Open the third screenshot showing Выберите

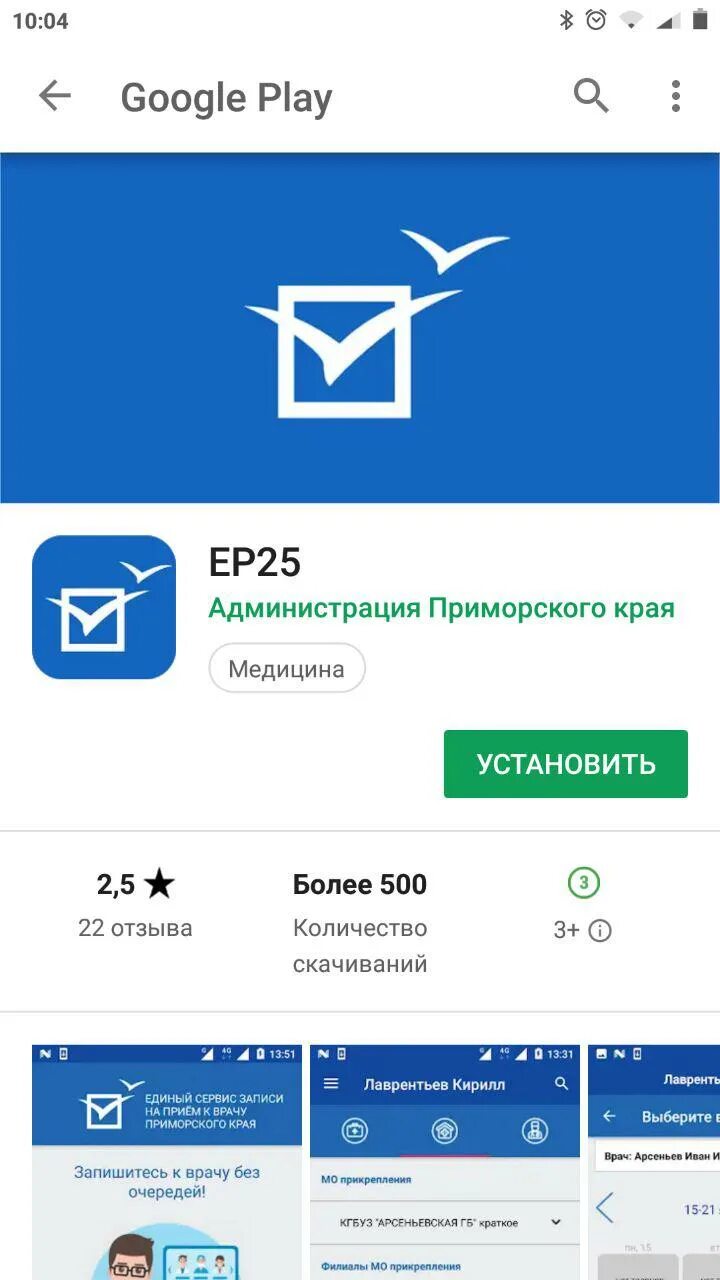(654, 1162)
